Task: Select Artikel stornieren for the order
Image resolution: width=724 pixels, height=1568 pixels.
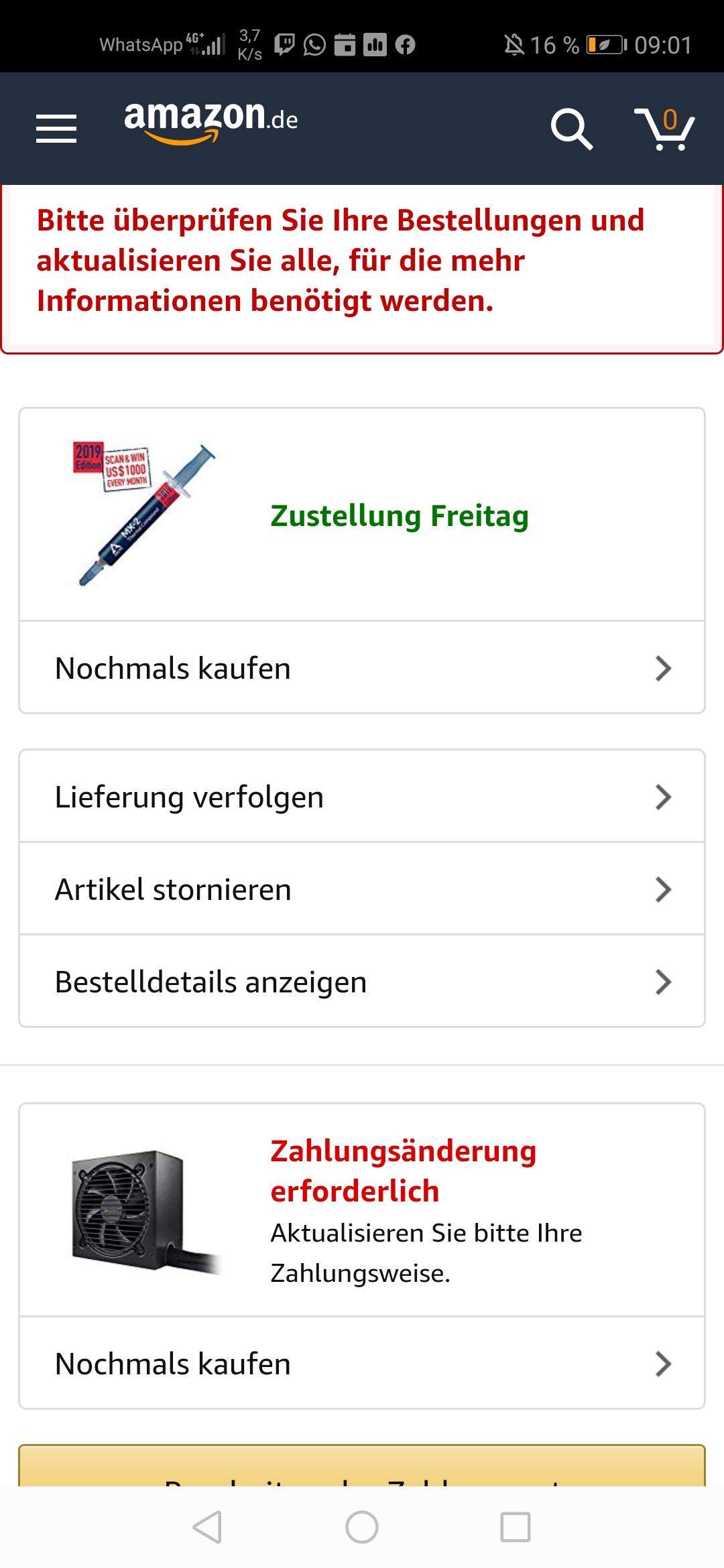Action: (x=173, y=890)
